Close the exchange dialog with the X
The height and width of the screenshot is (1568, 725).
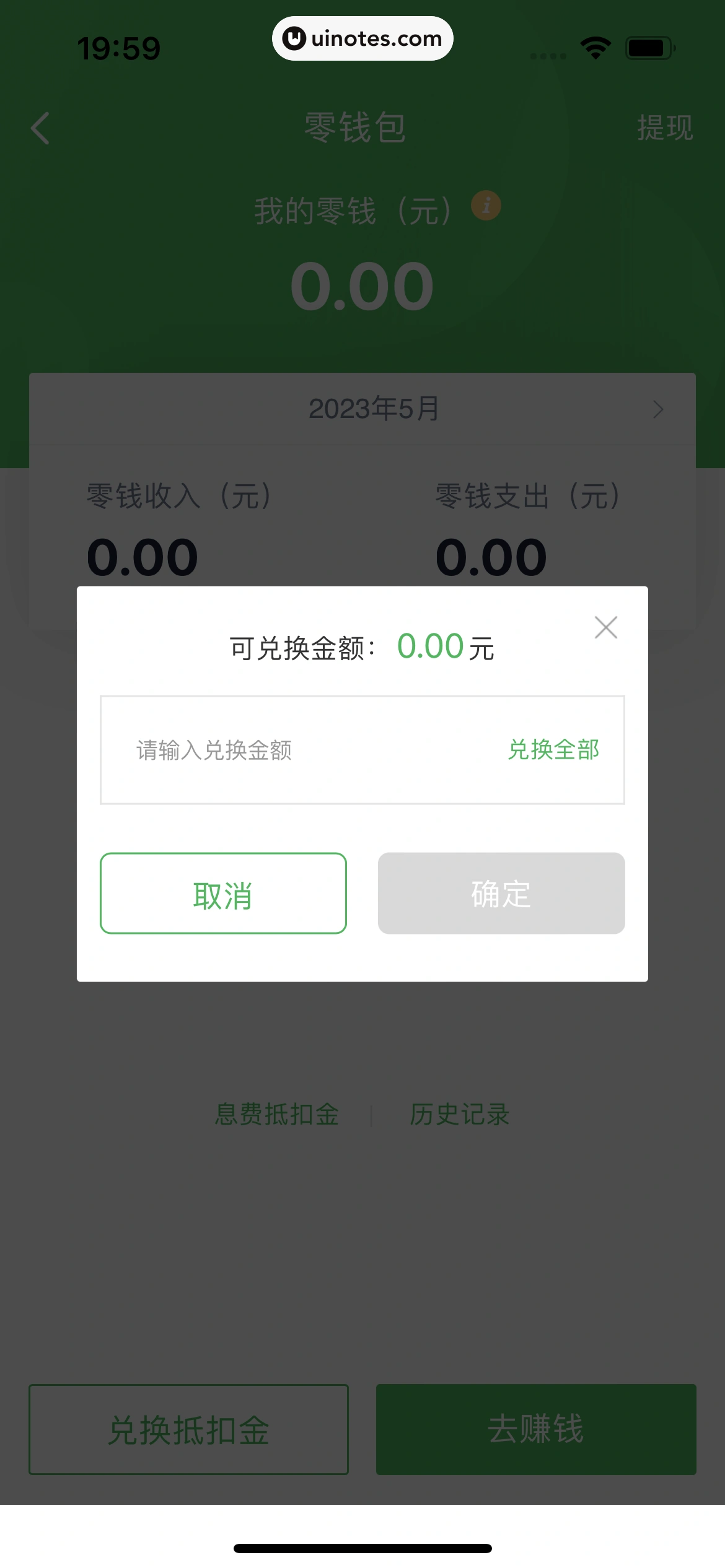pos(605,627)
